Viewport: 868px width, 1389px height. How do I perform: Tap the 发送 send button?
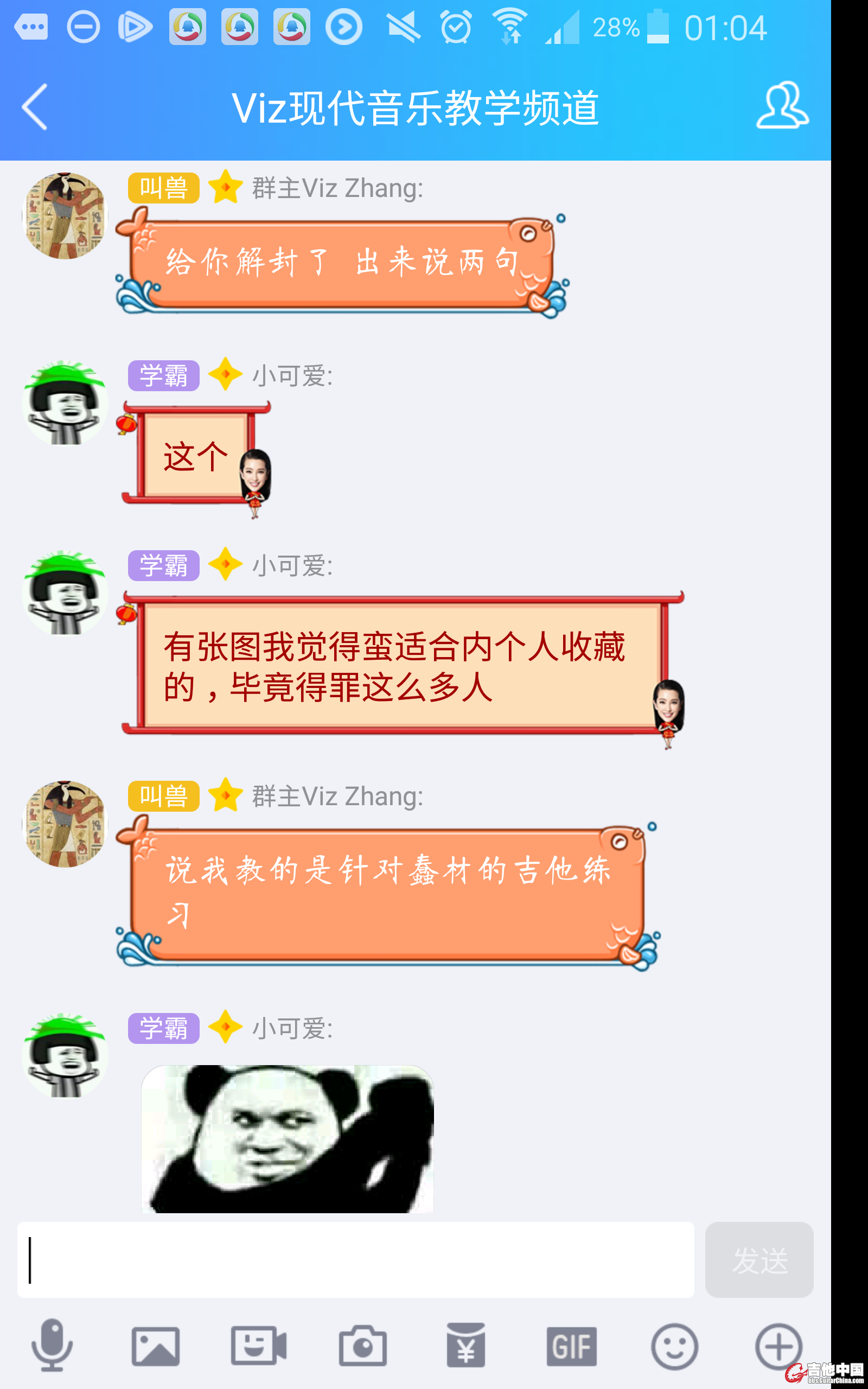[x=759, y=1259]
